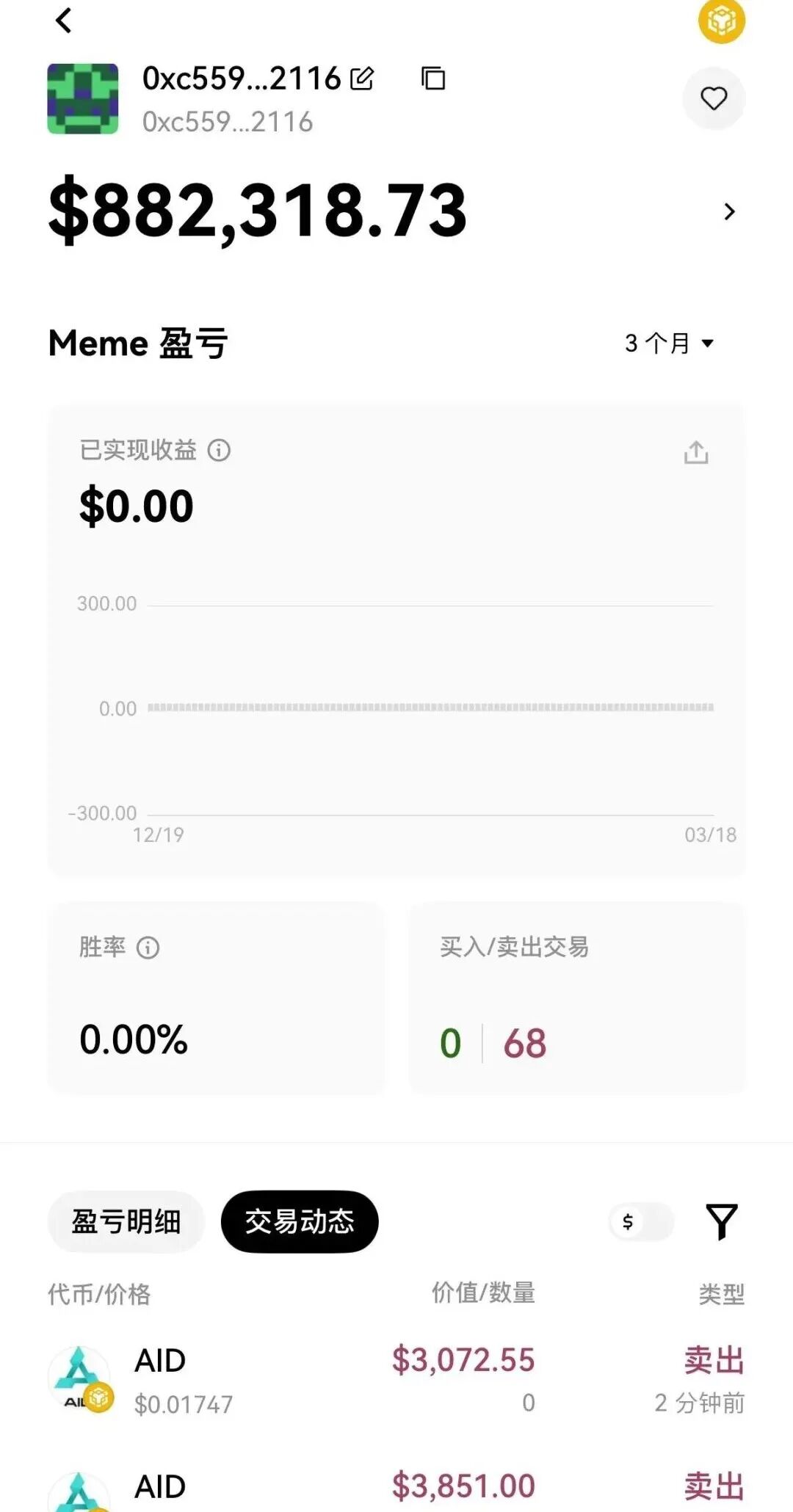The height and width of the screenshot is (1512, 793).
Task: Select the 交易动态 tab
Action: point(298,1221)
